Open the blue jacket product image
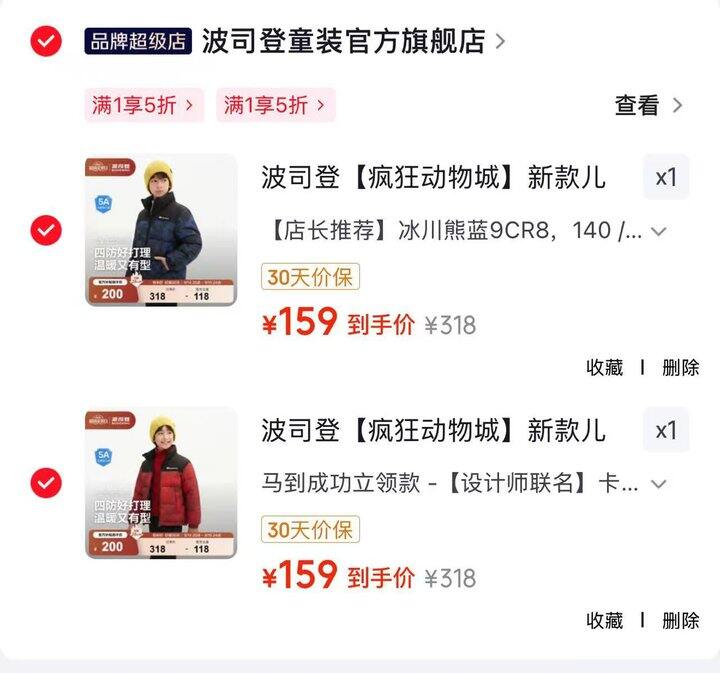Screen dimensions: 720x673 [x=161, y=230]
